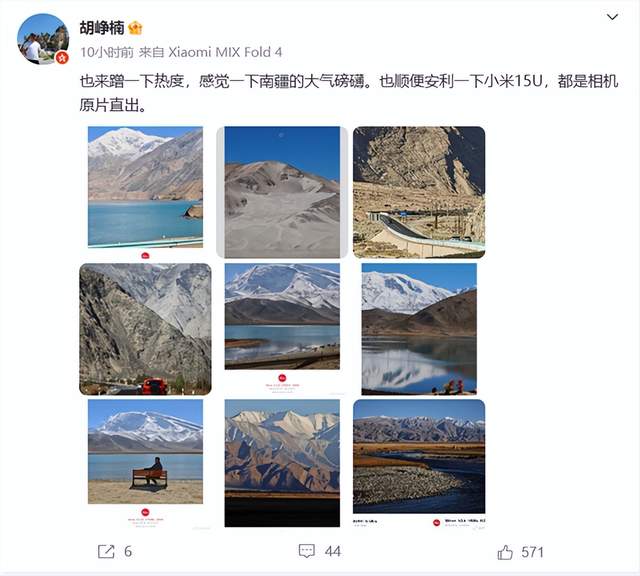The width and height of the screenshot is (640, 576).
Task: Expand the post options chevron
Action: 612,18
